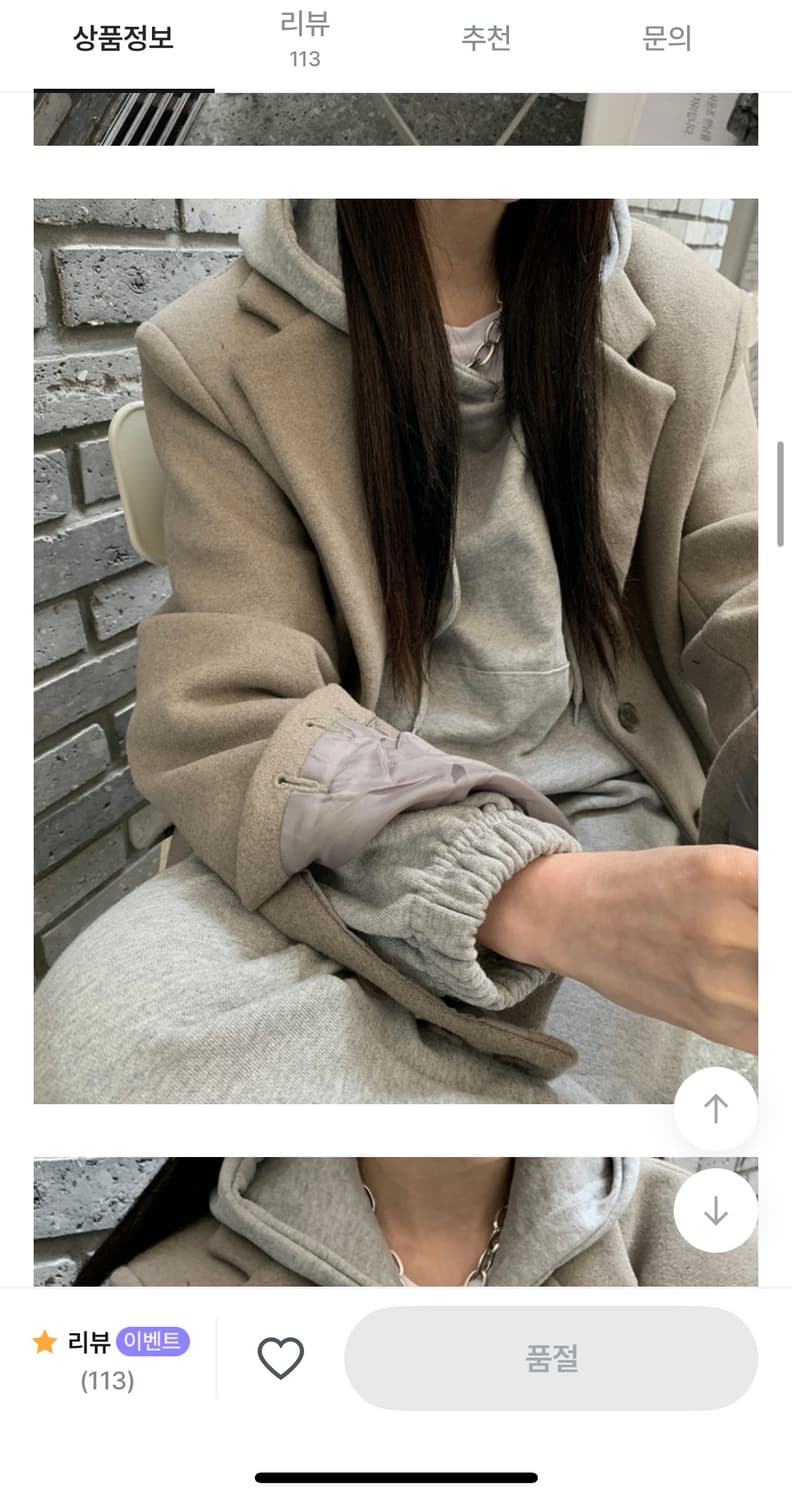Image resolution: width=792 pixels, height=1500 pixels.
Task: Click the scroll-to-top arrow icon
Action: (x=715, y=1109)
